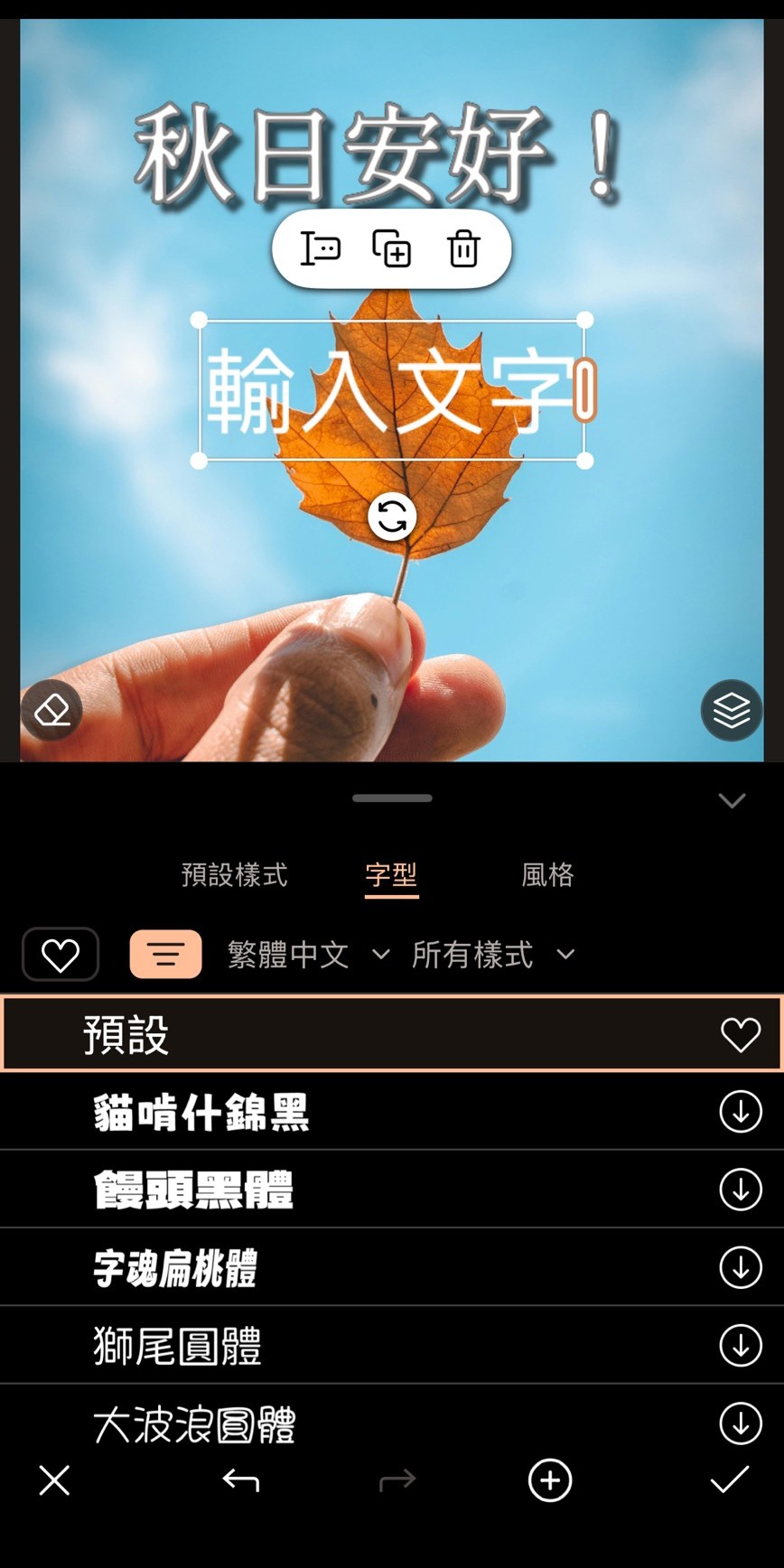Screen dimensions: 784x1568
Task: Open the eraser tool
Action: click(x=51, y=711)
